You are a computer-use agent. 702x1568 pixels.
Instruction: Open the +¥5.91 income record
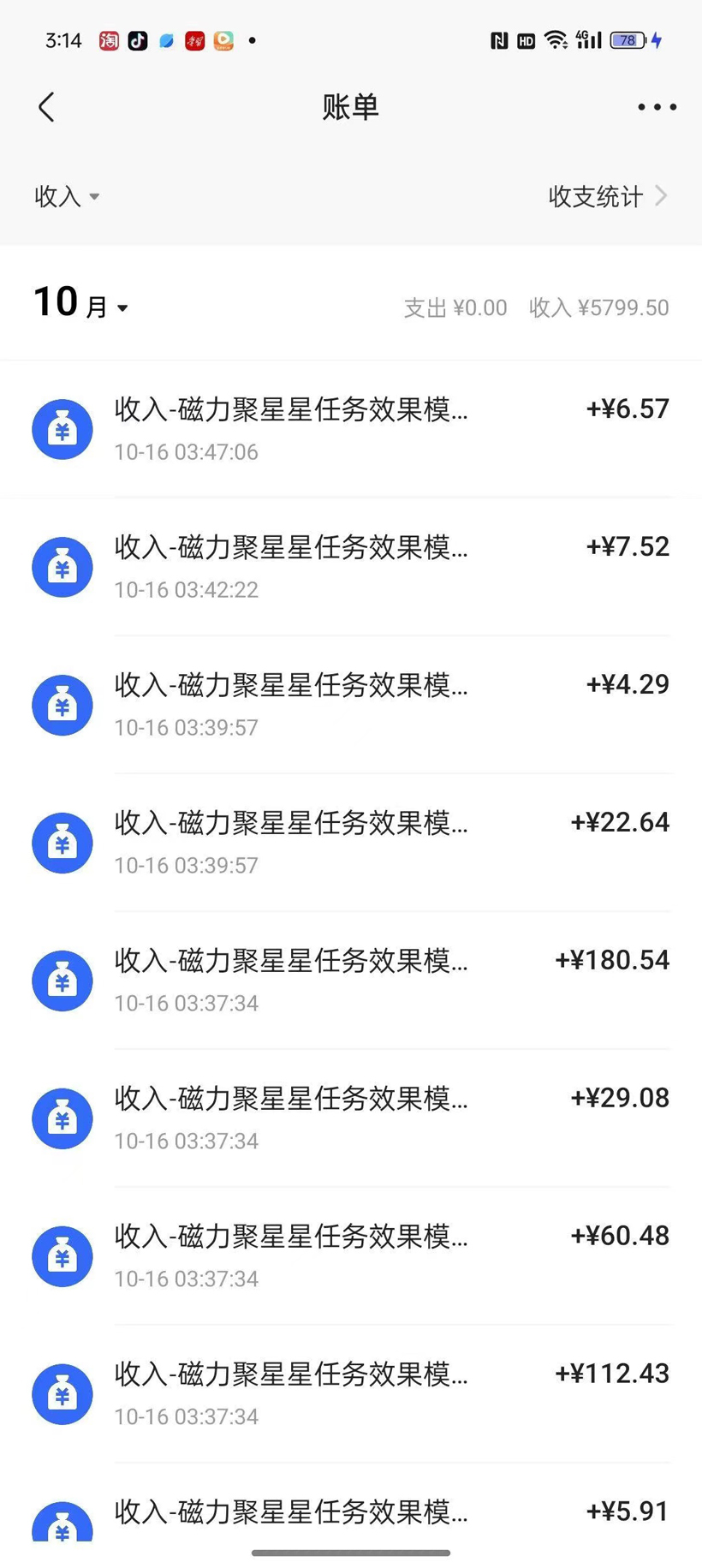(x=351, y=1514)
